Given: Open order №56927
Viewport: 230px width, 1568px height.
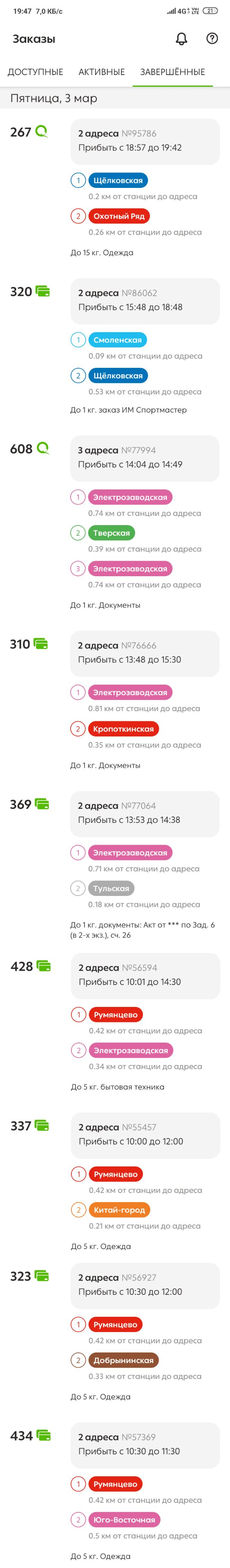Looking at the screenshot, I should click(145, 1285).
